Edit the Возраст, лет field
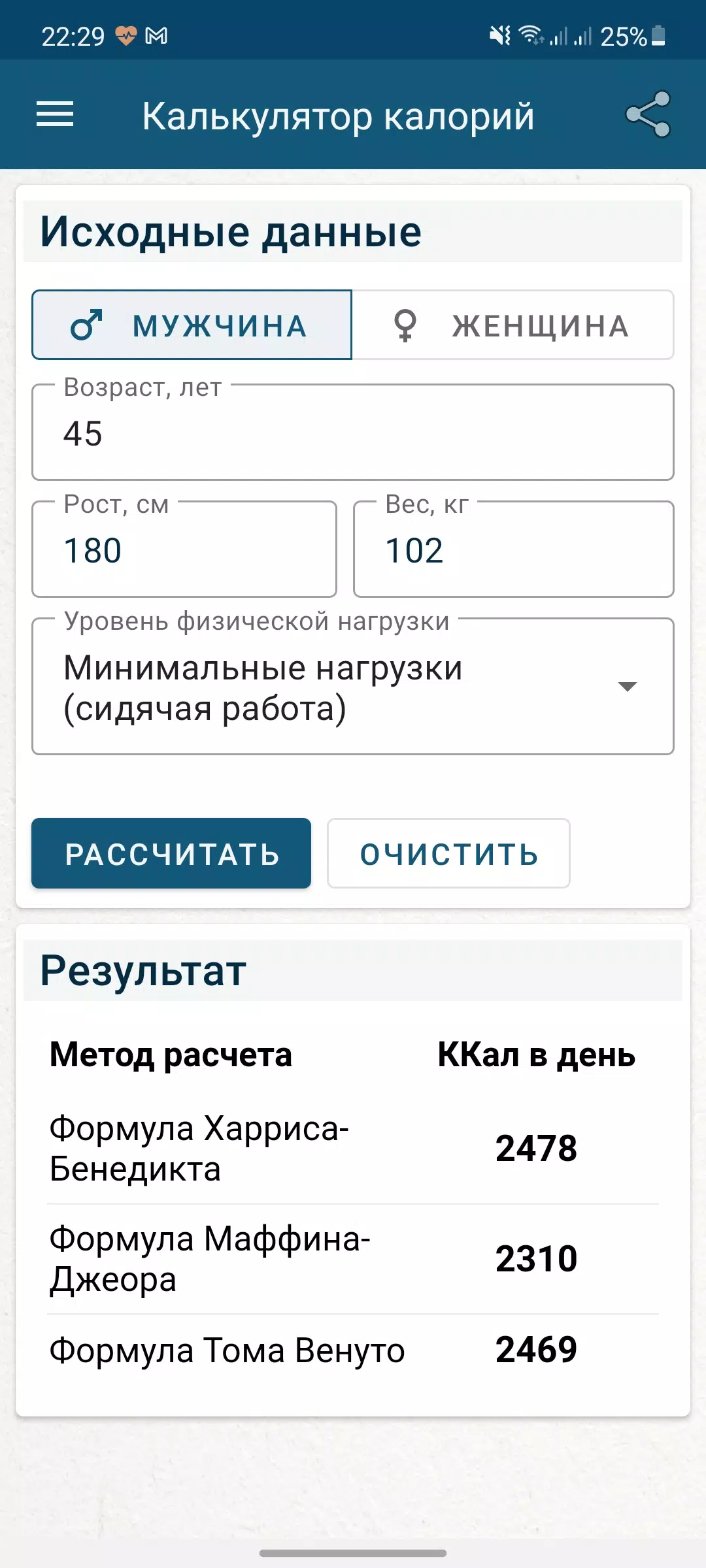The width and height of the screenshot is (706, 1568). coord(353,434)
